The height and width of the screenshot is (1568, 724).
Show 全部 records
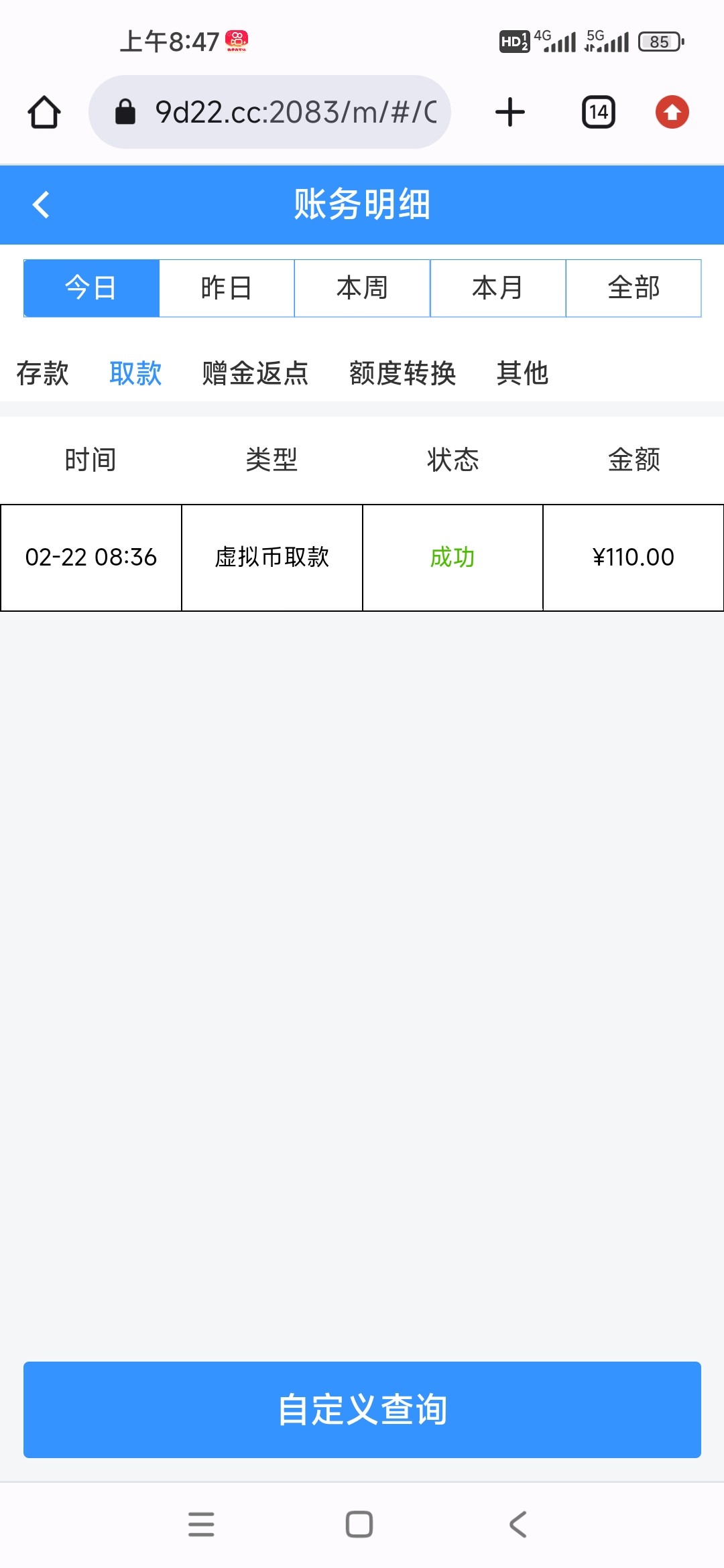pyautogui.click(x=633, y=288)
